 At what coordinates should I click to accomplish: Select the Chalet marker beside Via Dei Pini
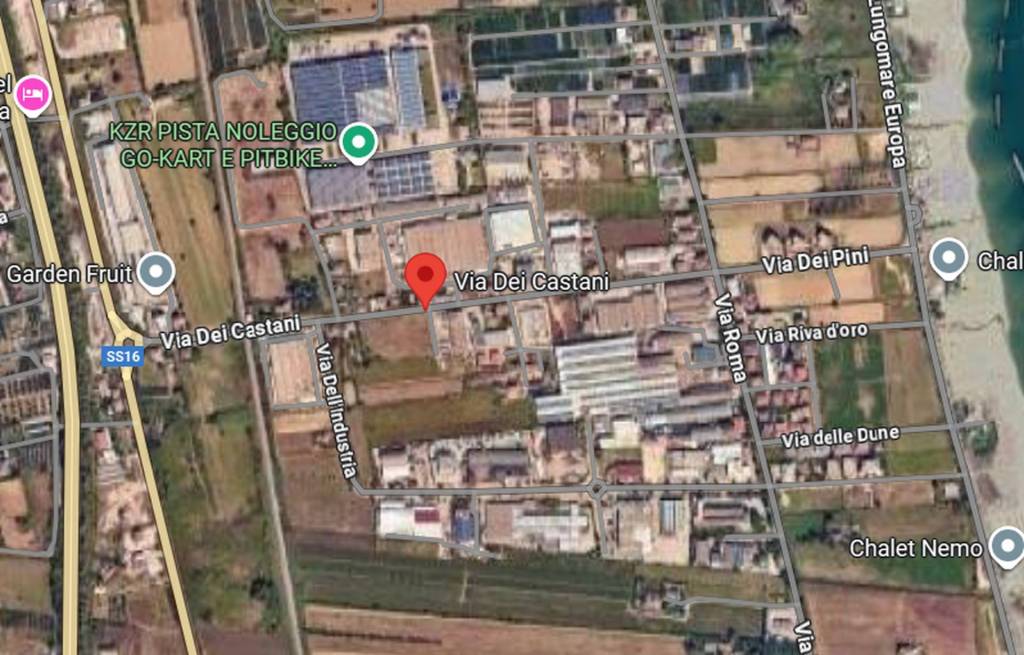(948, 259)
